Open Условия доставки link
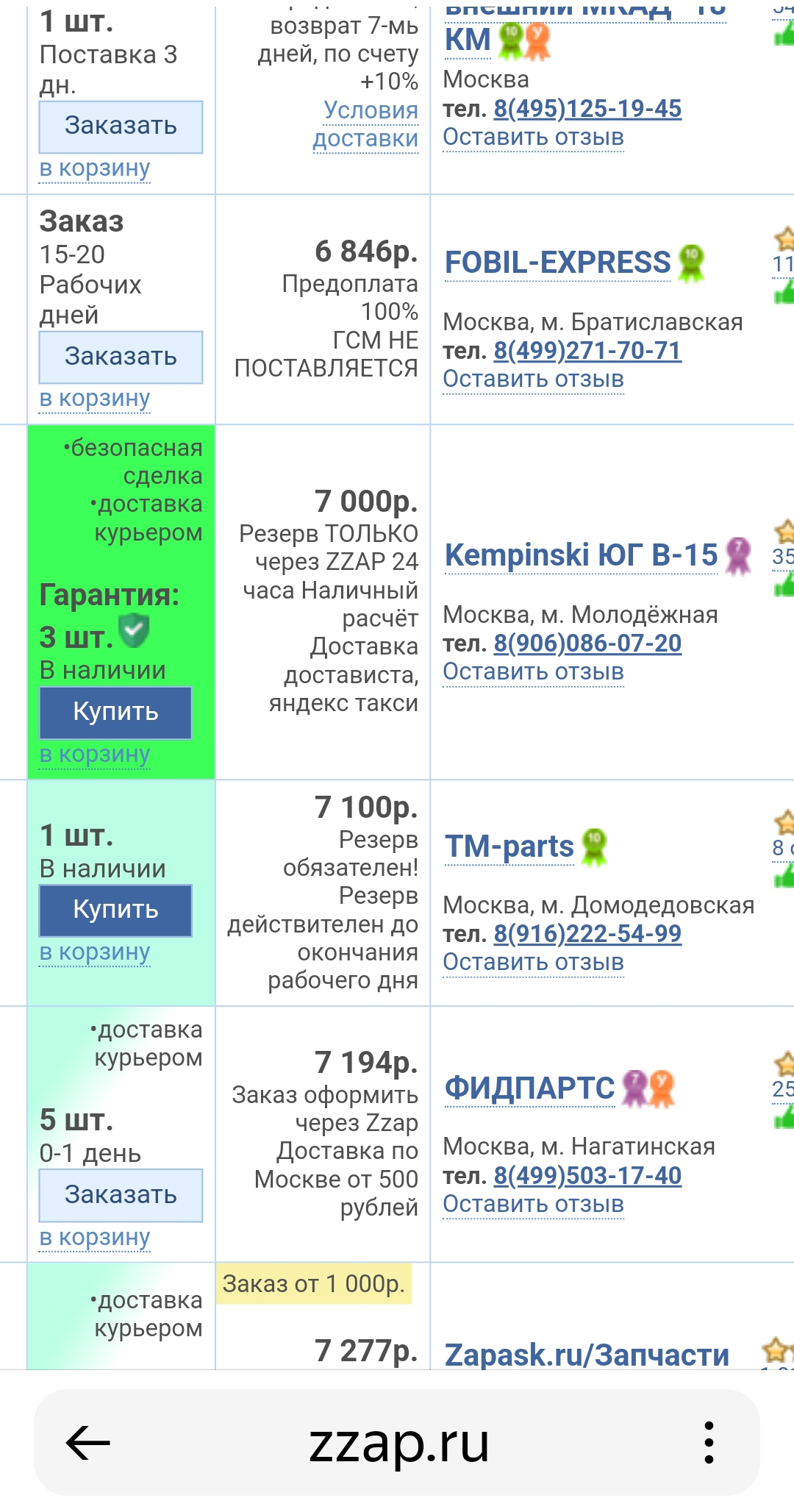Viewport: 794px width, 1512px height. click(x=366, y=124)
